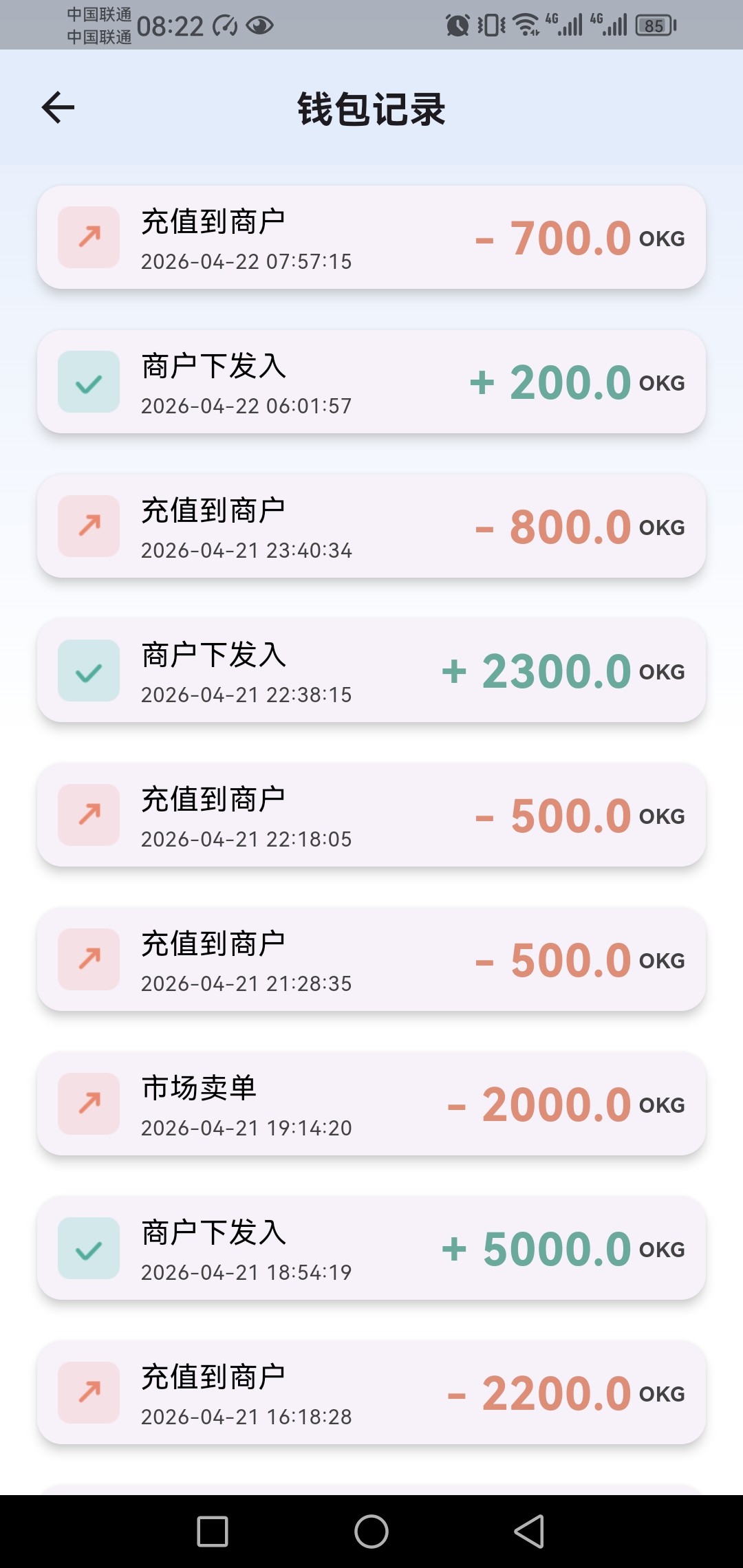Go back from the wallet records page
This screenshot has width=743, height=1568.
pyautogui.click(x=58, y=108)
